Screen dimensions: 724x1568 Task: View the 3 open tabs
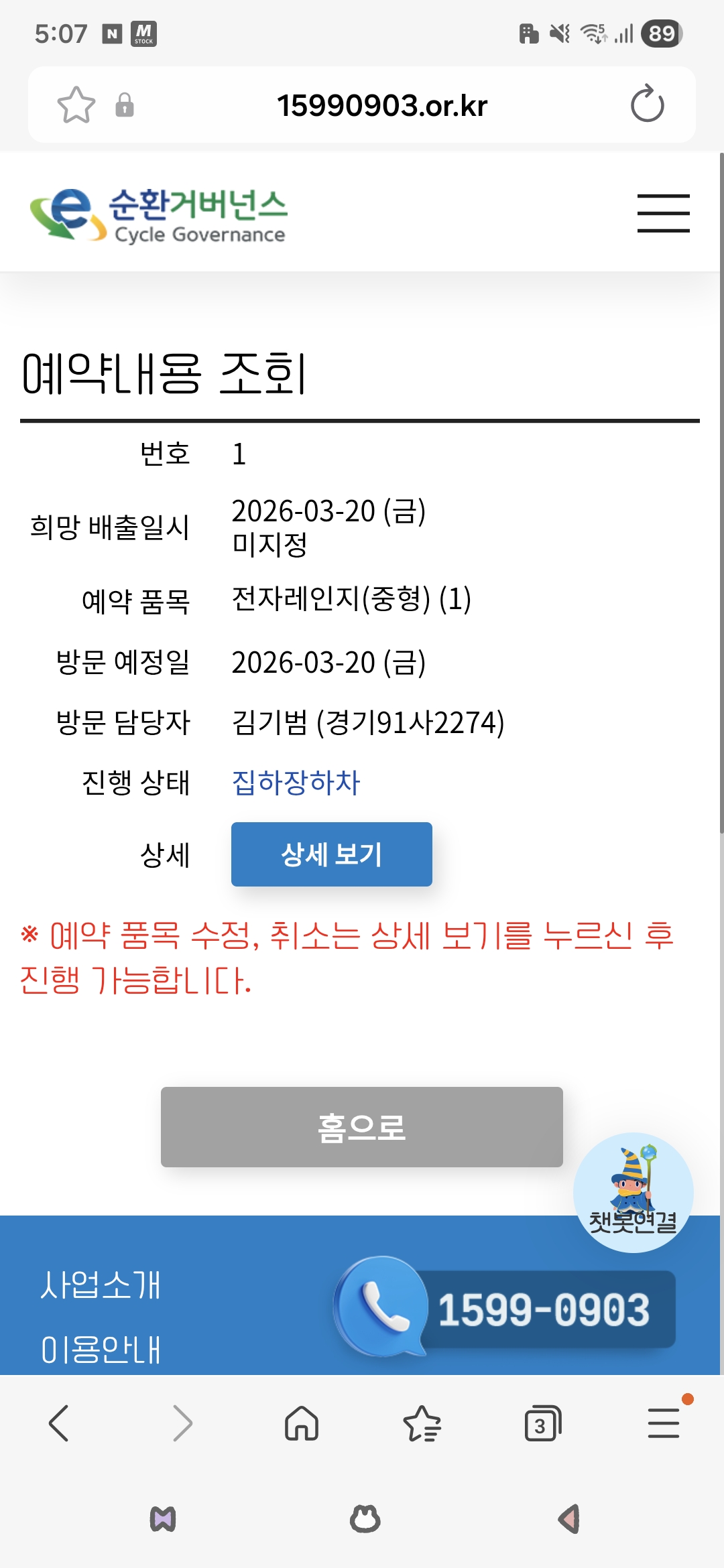click(x=542, y=1423)
